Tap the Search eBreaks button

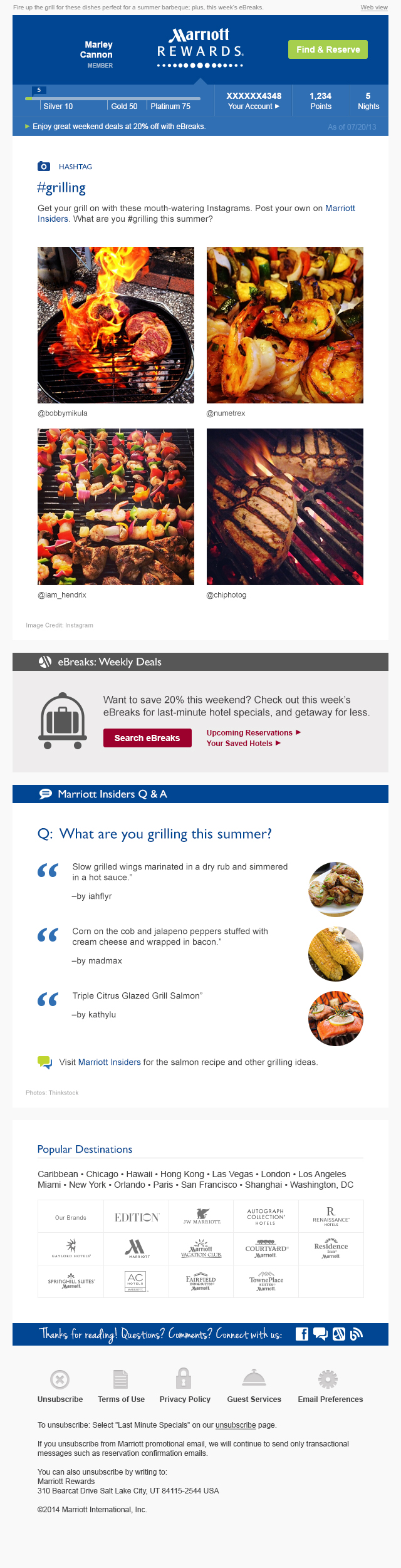(147, 738)
